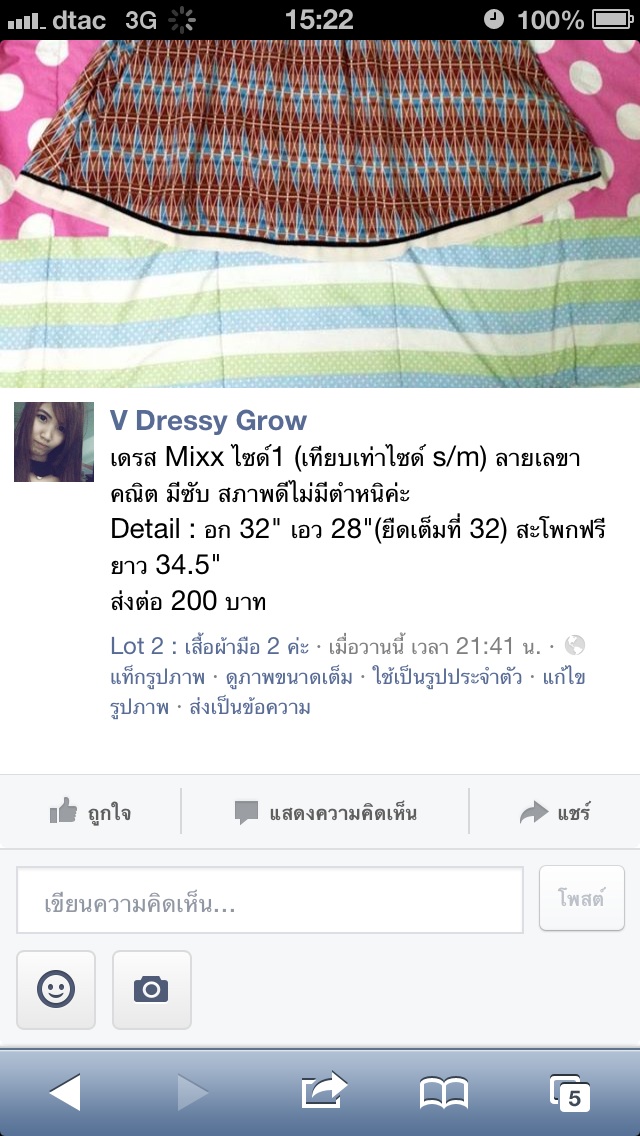This screenshot has width=640, height=1136.
Task: Tap โพสต์ to post the comment
Action: (582, 898)
